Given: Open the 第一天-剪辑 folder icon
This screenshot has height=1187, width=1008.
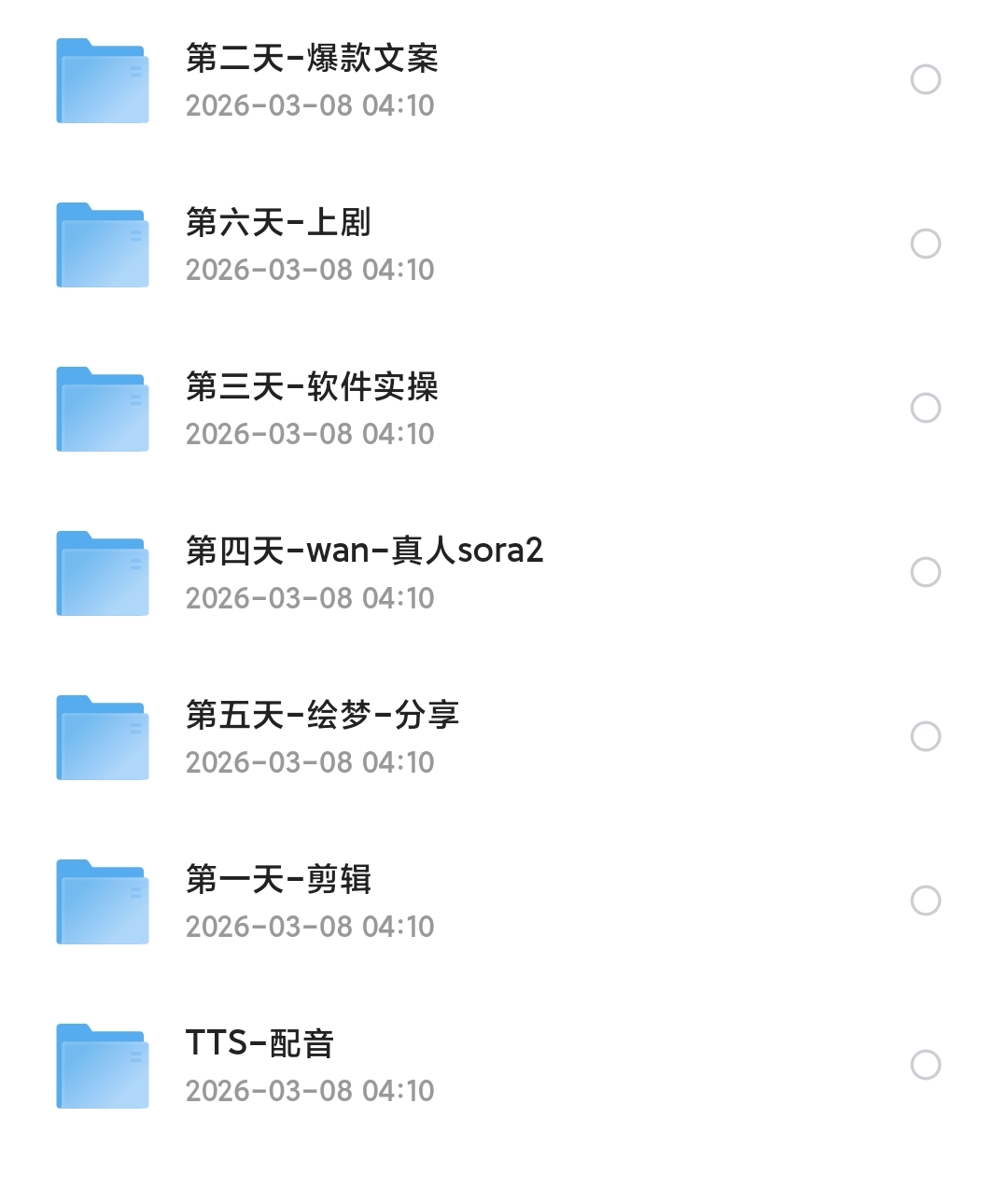Looking at the screenshot, I should tap(102, 901).
